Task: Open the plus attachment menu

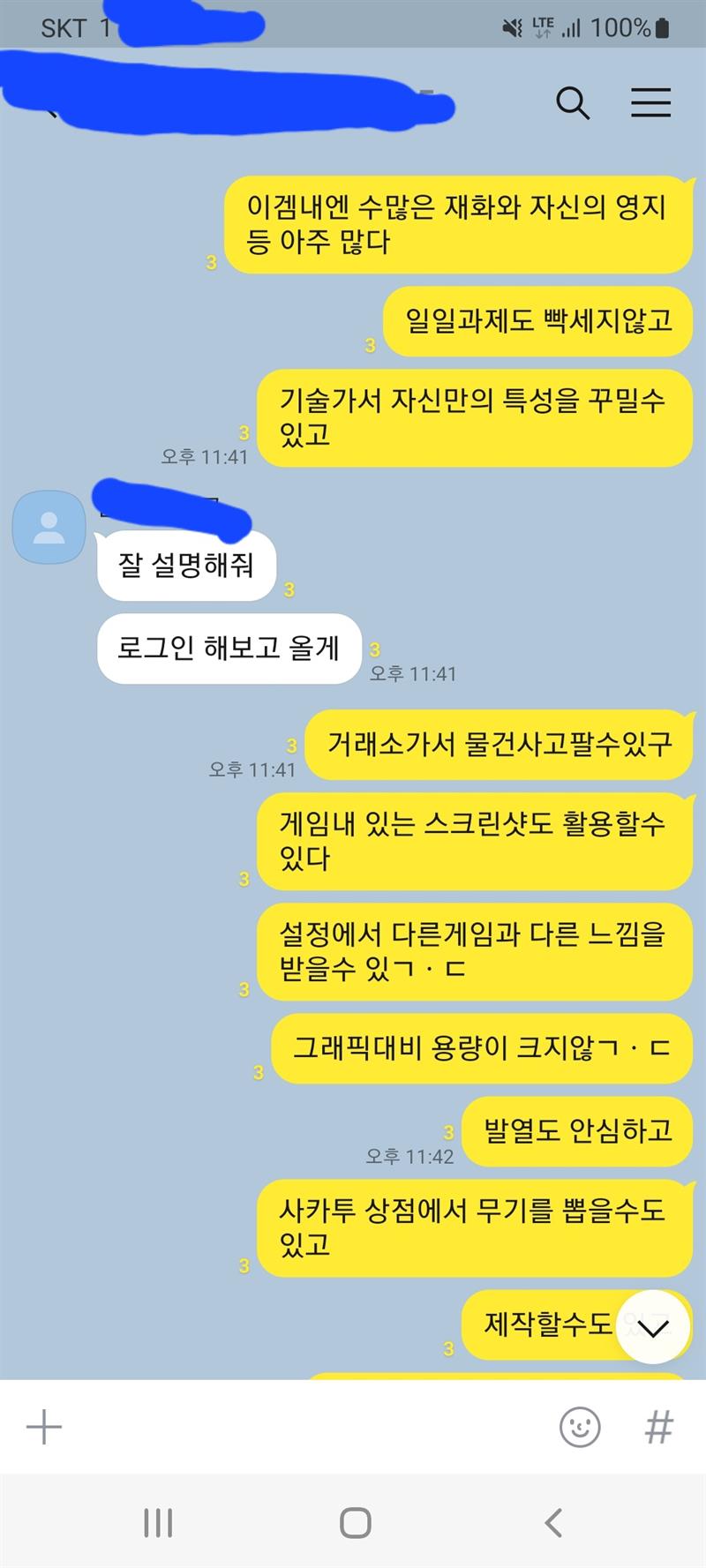Action: (x=44, y=1427)
